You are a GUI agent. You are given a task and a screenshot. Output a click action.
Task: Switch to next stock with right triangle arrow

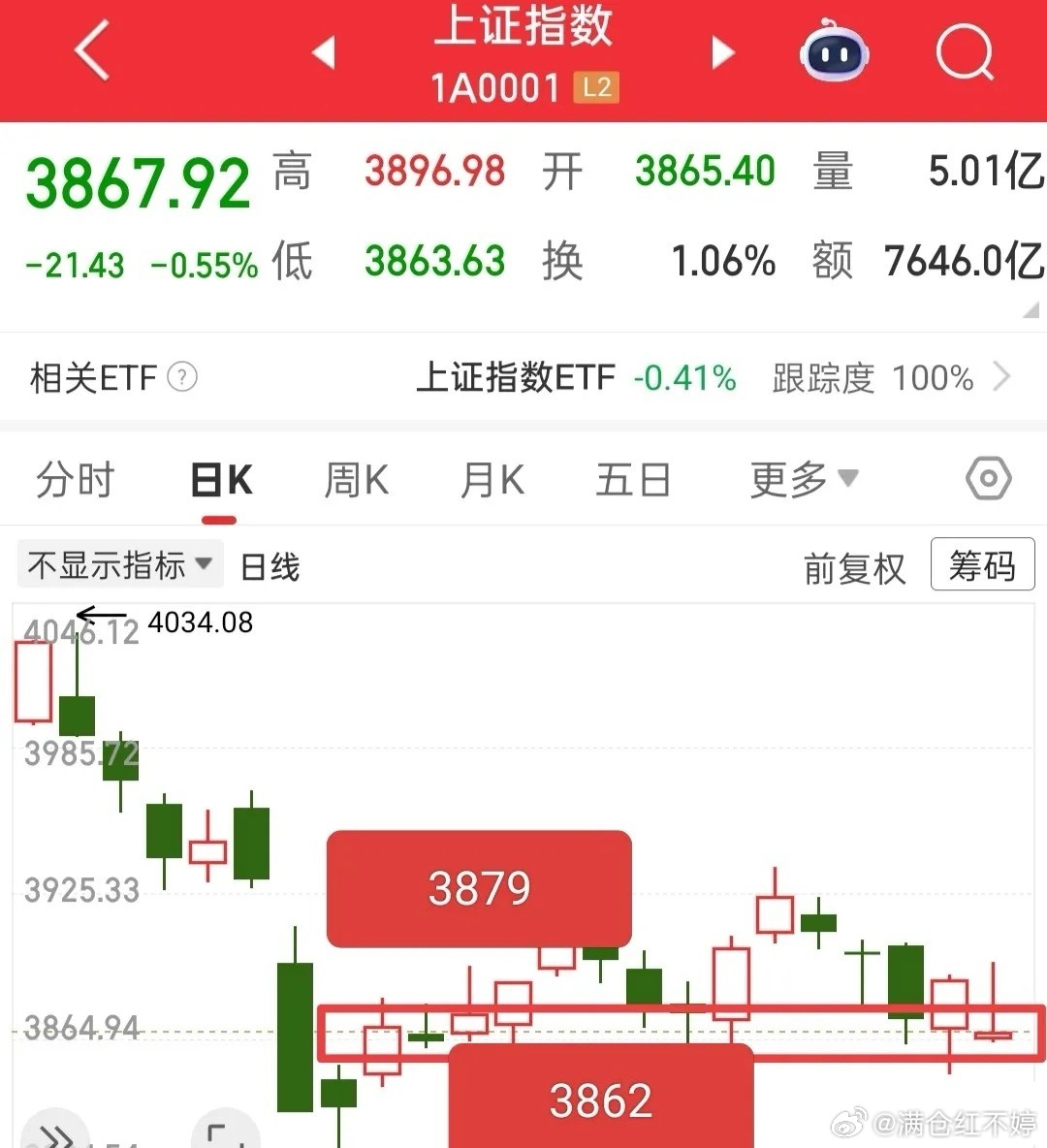click(722, 55)
